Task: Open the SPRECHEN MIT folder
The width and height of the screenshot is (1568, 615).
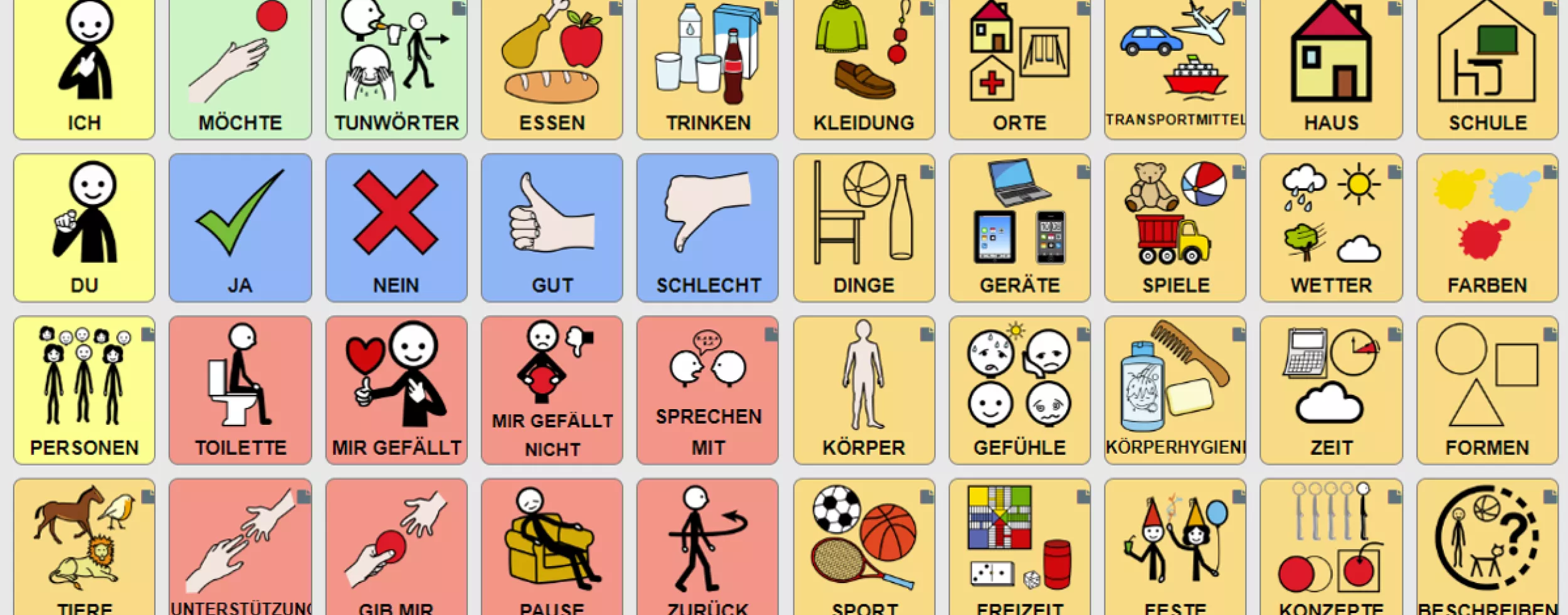Action: 707,390
